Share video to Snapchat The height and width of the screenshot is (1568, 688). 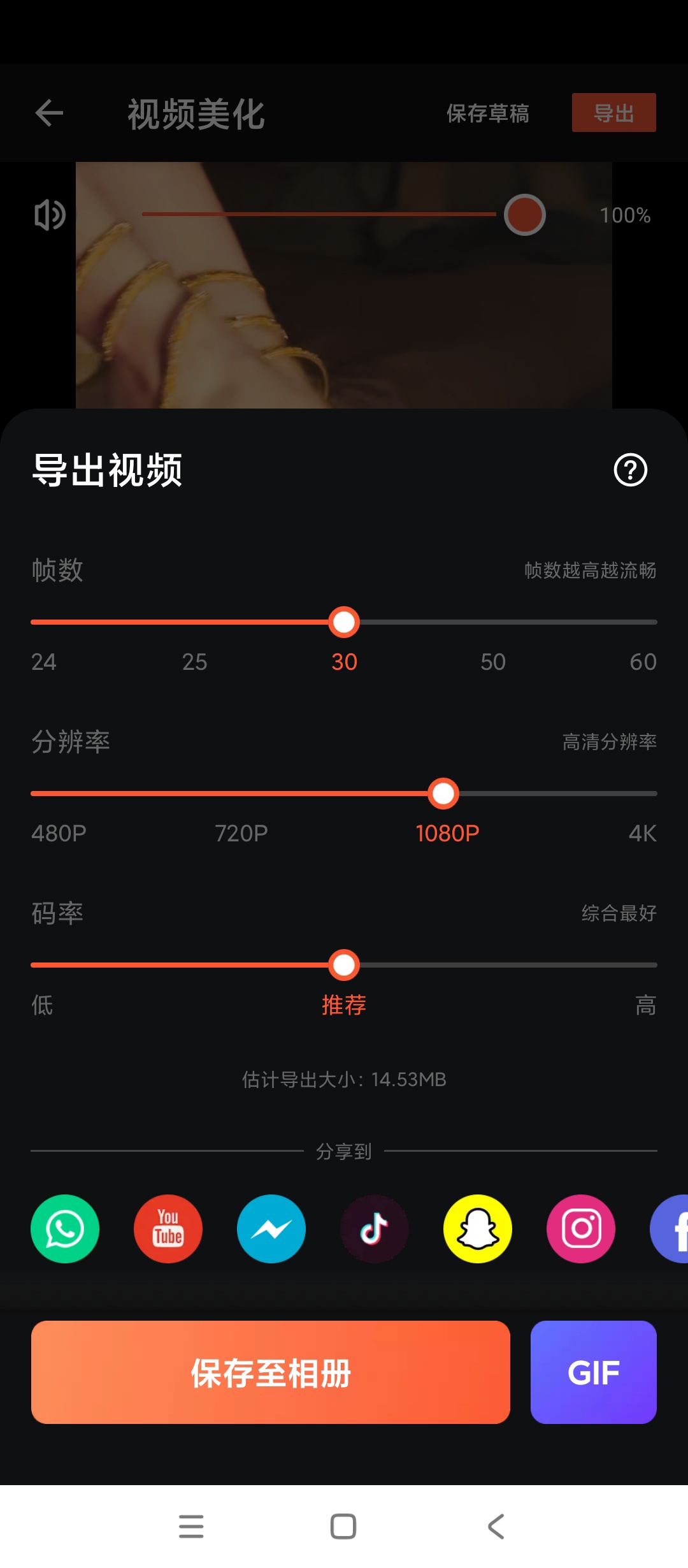[x=478, y=1229]
